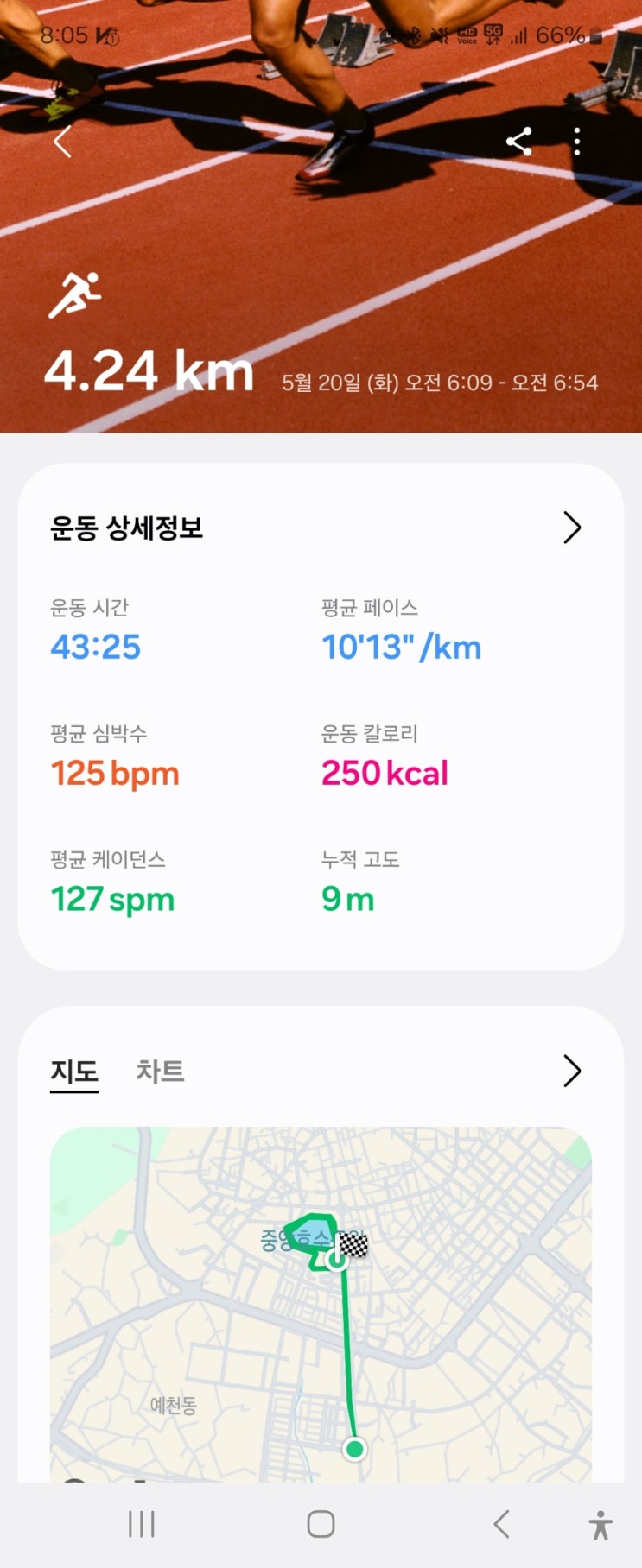Image resolution: width=642 pixels, height=1568 pixels.
Task: Expand 운동 상세정보 details with its chevron
Action: coord(571,528)
